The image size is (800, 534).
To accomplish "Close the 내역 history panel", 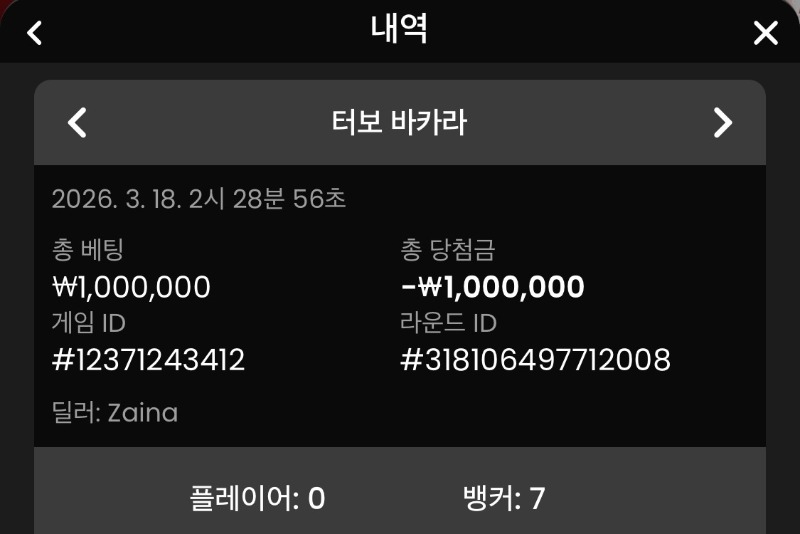I will [x=765, y=33].
